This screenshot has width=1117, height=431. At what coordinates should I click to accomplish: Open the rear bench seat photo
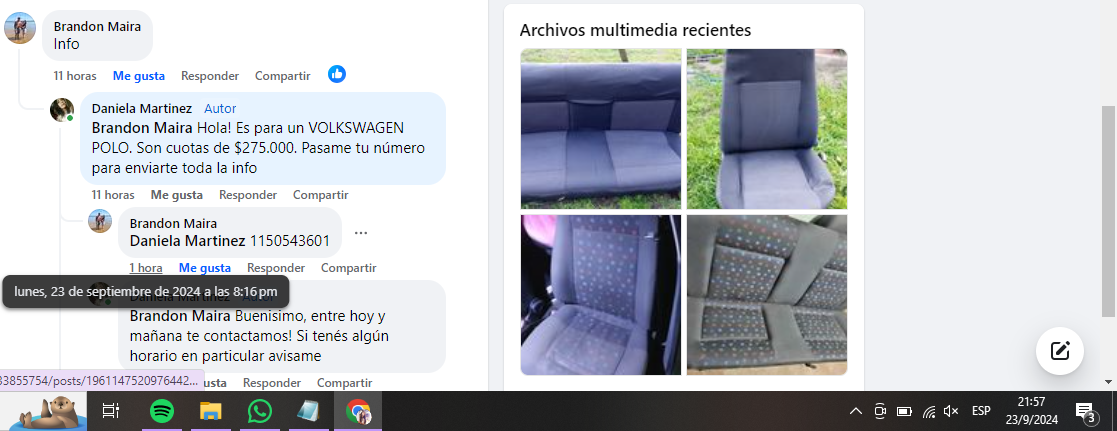click(x=600, y=129)
